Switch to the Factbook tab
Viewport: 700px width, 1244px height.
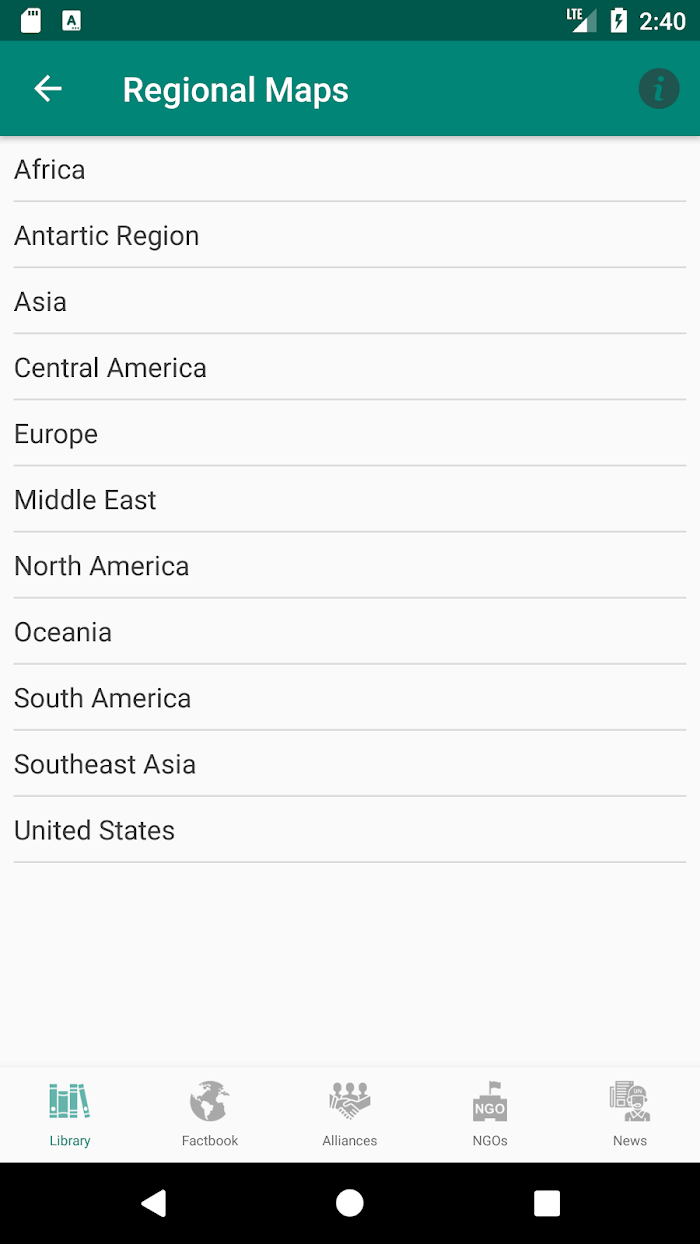click(x=210, y=1114)
